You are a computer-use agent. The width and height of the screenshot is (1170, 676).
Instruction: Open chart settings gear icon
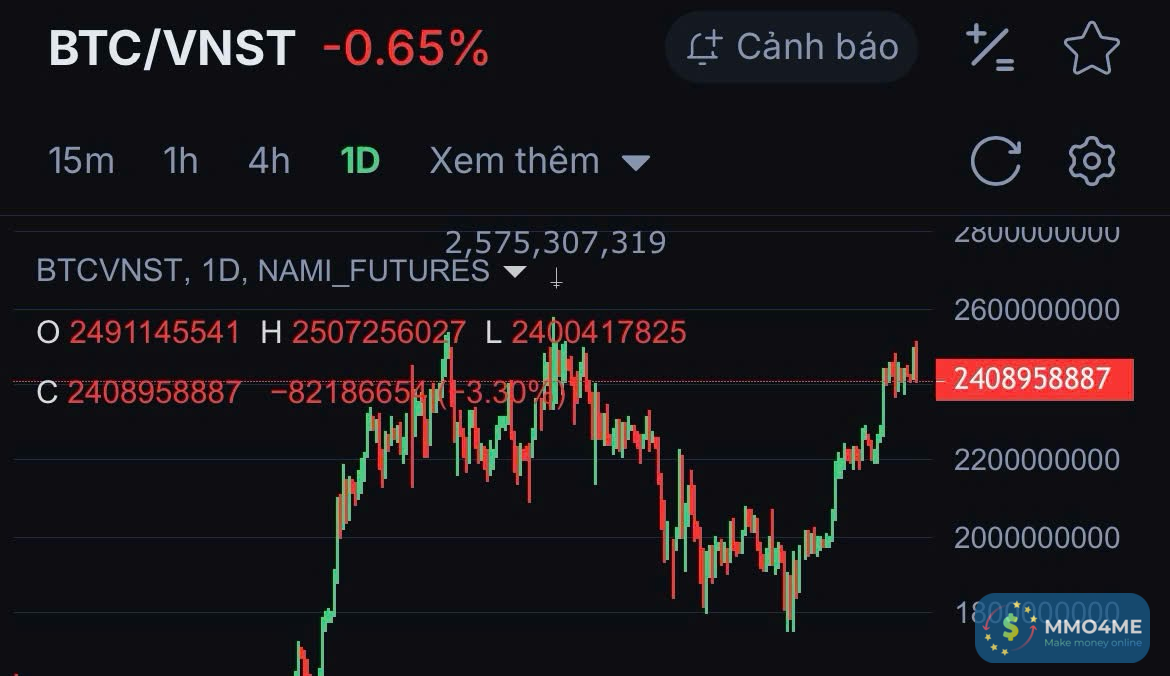coord(1091,161)
